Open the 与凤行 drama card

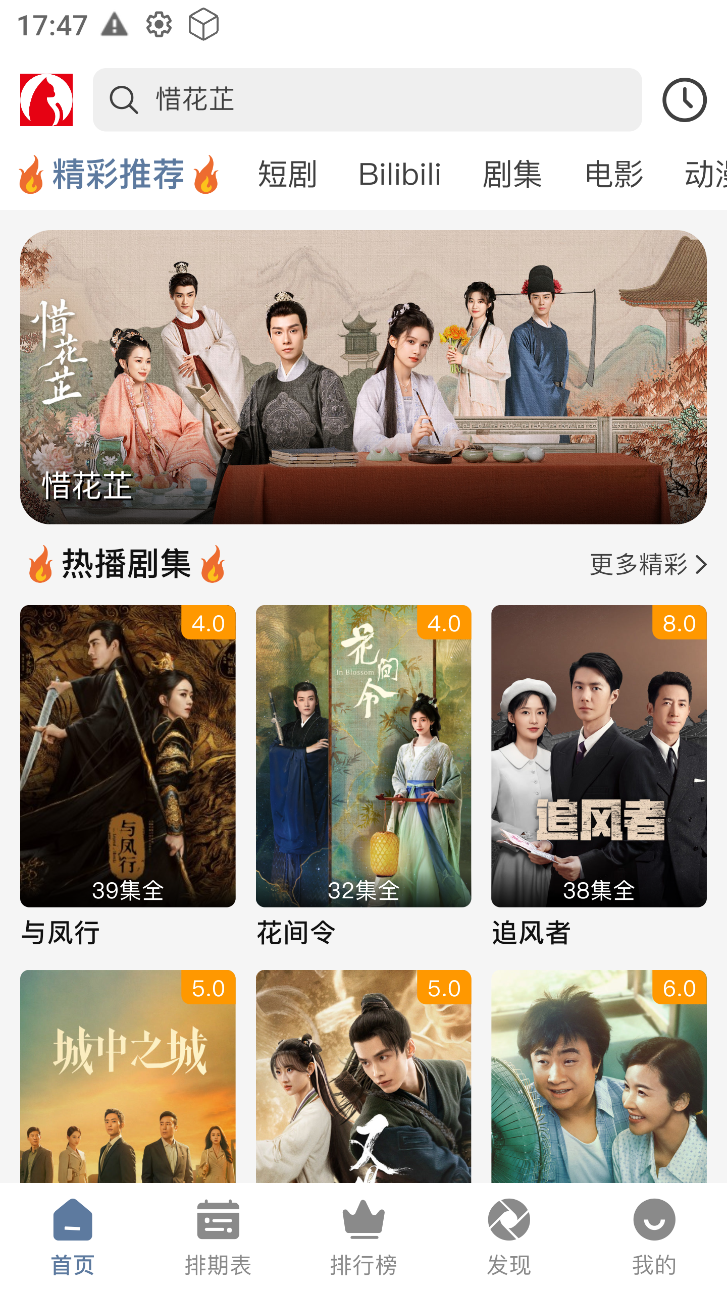pos(128,756)
